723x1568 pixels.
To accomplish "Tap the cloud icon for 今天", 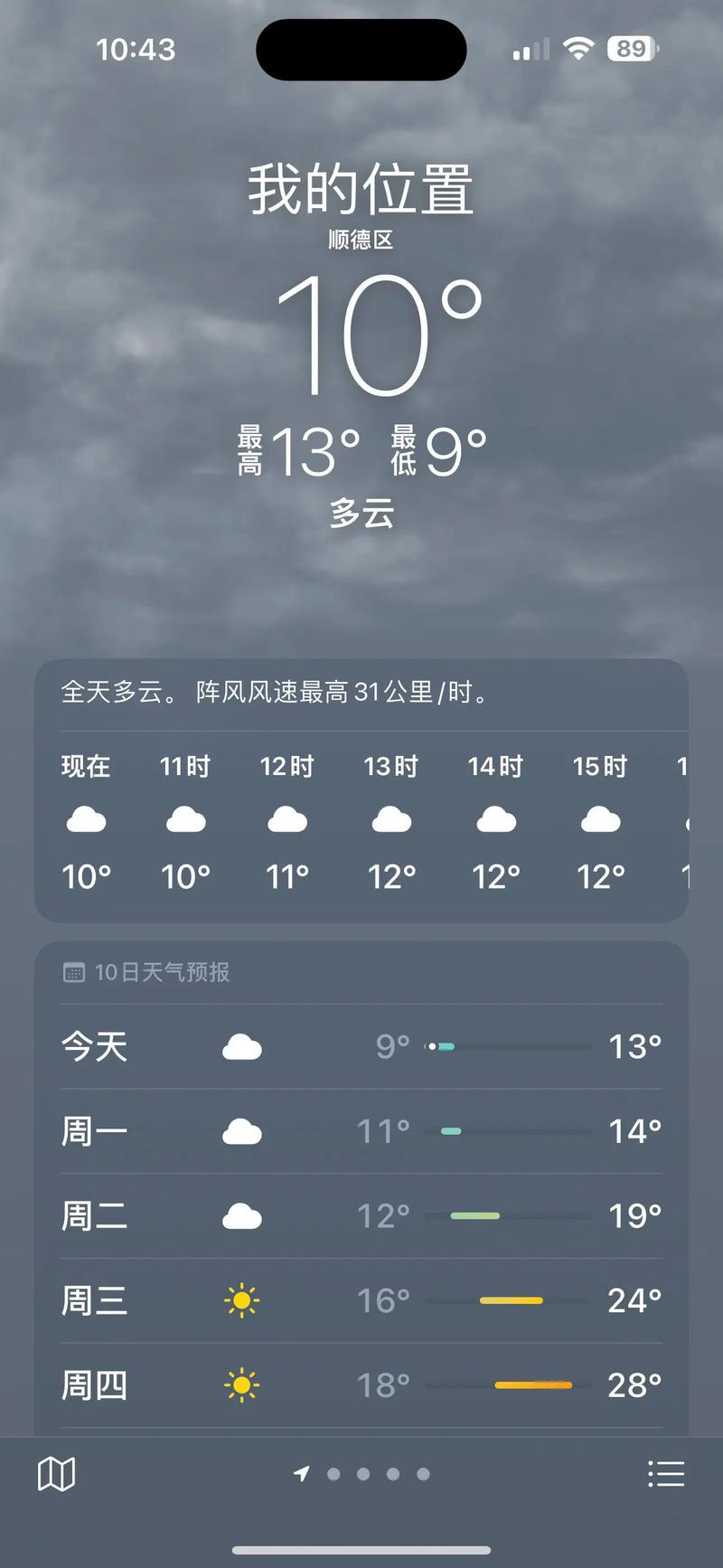I will (x=241, y=1046).
